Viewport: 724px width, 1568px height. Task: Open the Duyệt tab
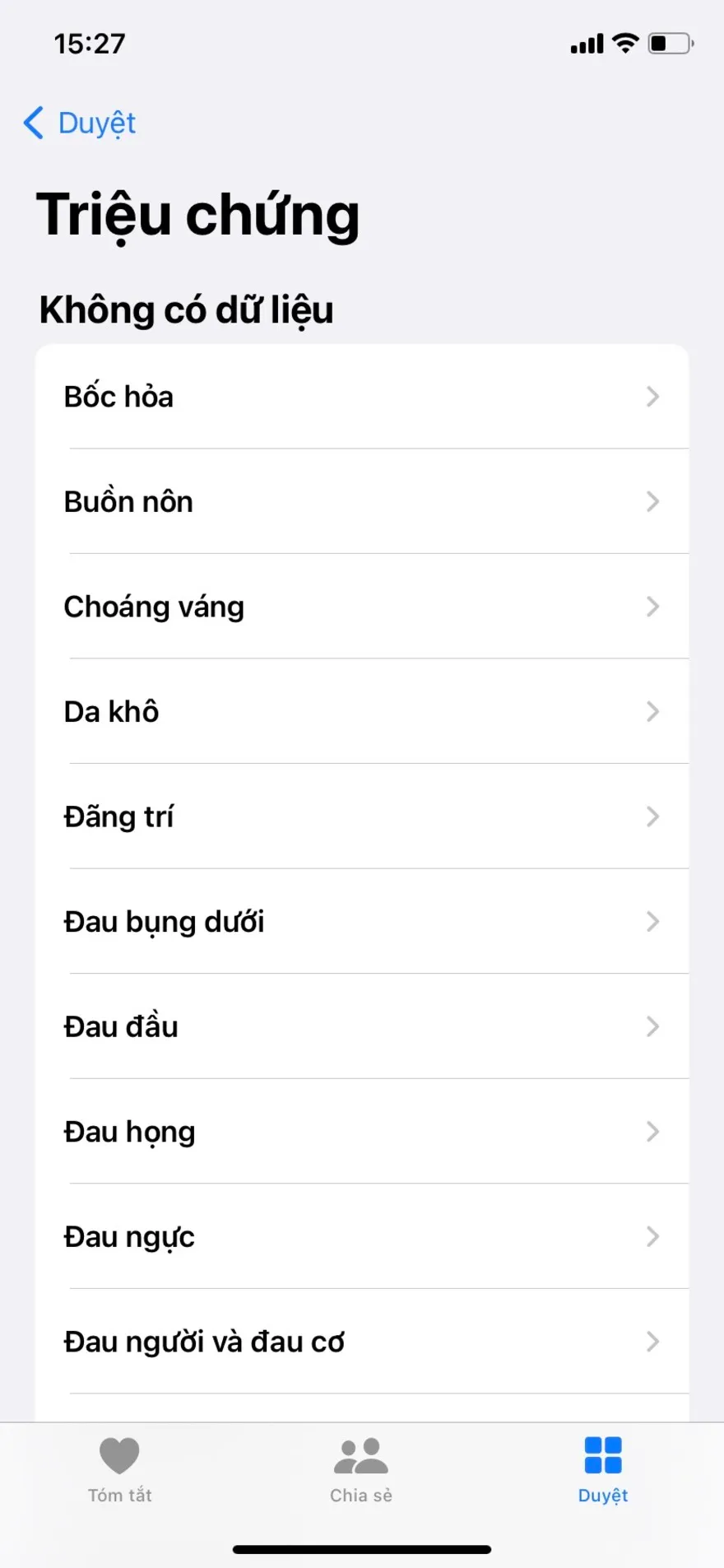pos(602,1473)
